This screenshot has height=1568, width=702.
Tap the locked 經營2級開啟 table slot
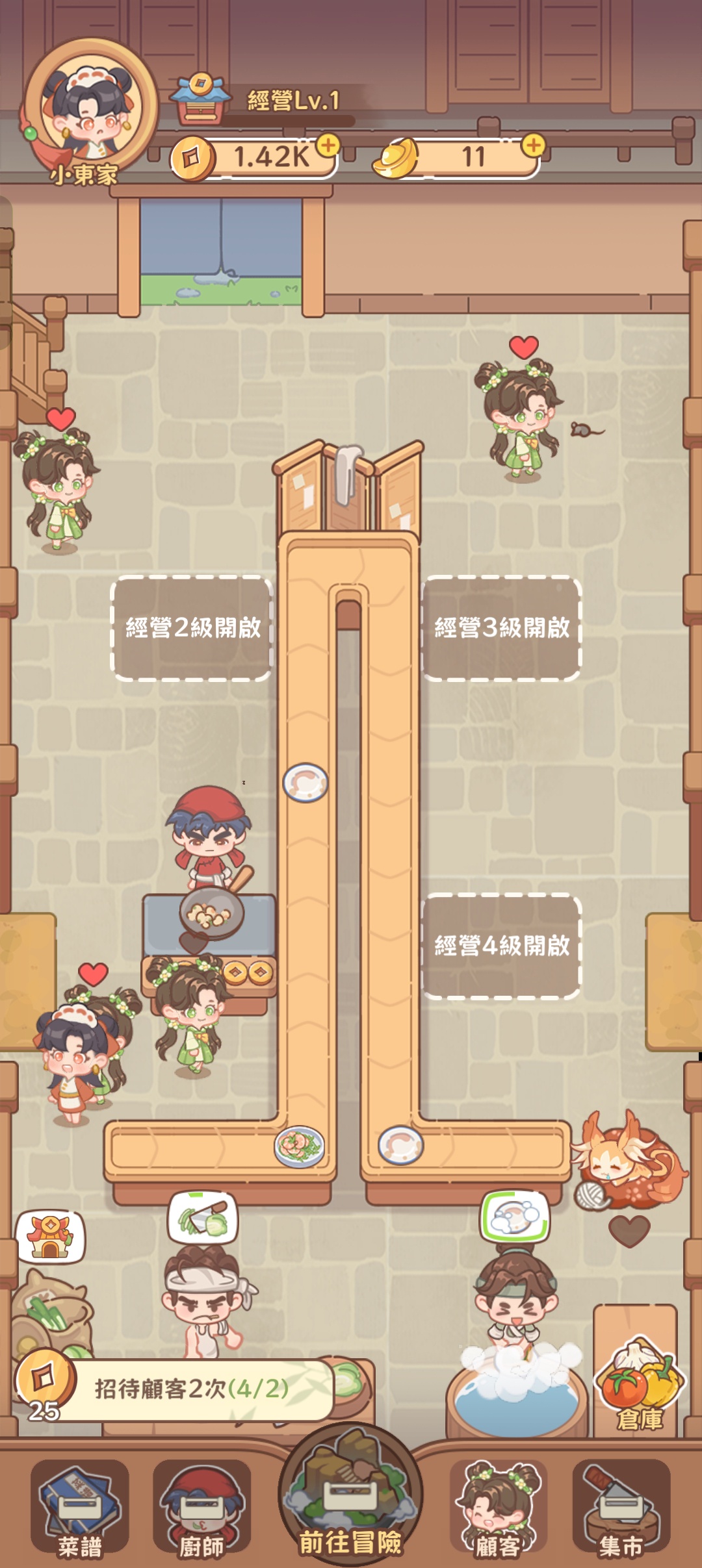[x=192, y=628]
